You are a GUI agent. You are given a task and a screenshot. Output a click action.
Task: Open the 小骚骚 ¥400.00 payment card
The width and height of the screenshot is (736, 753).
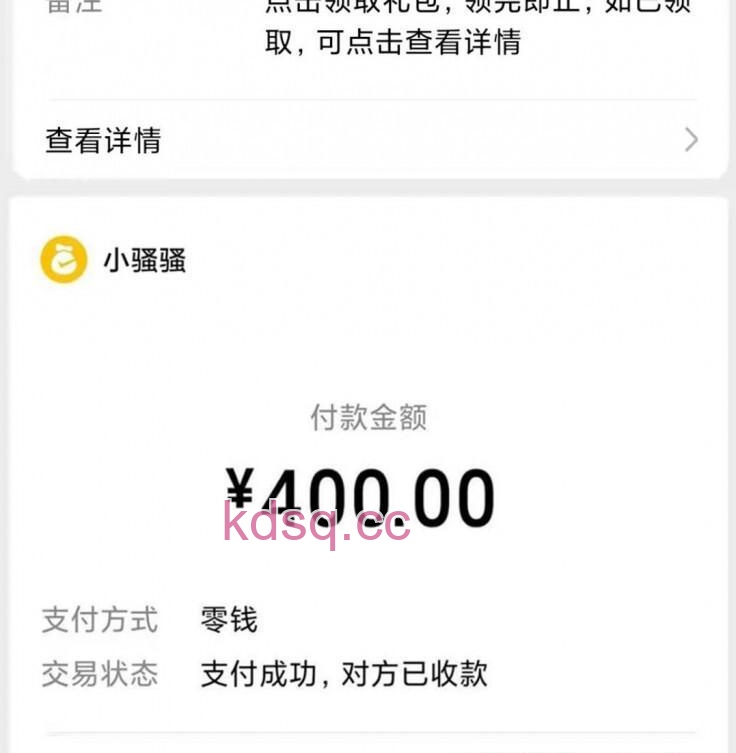point(368,470)
